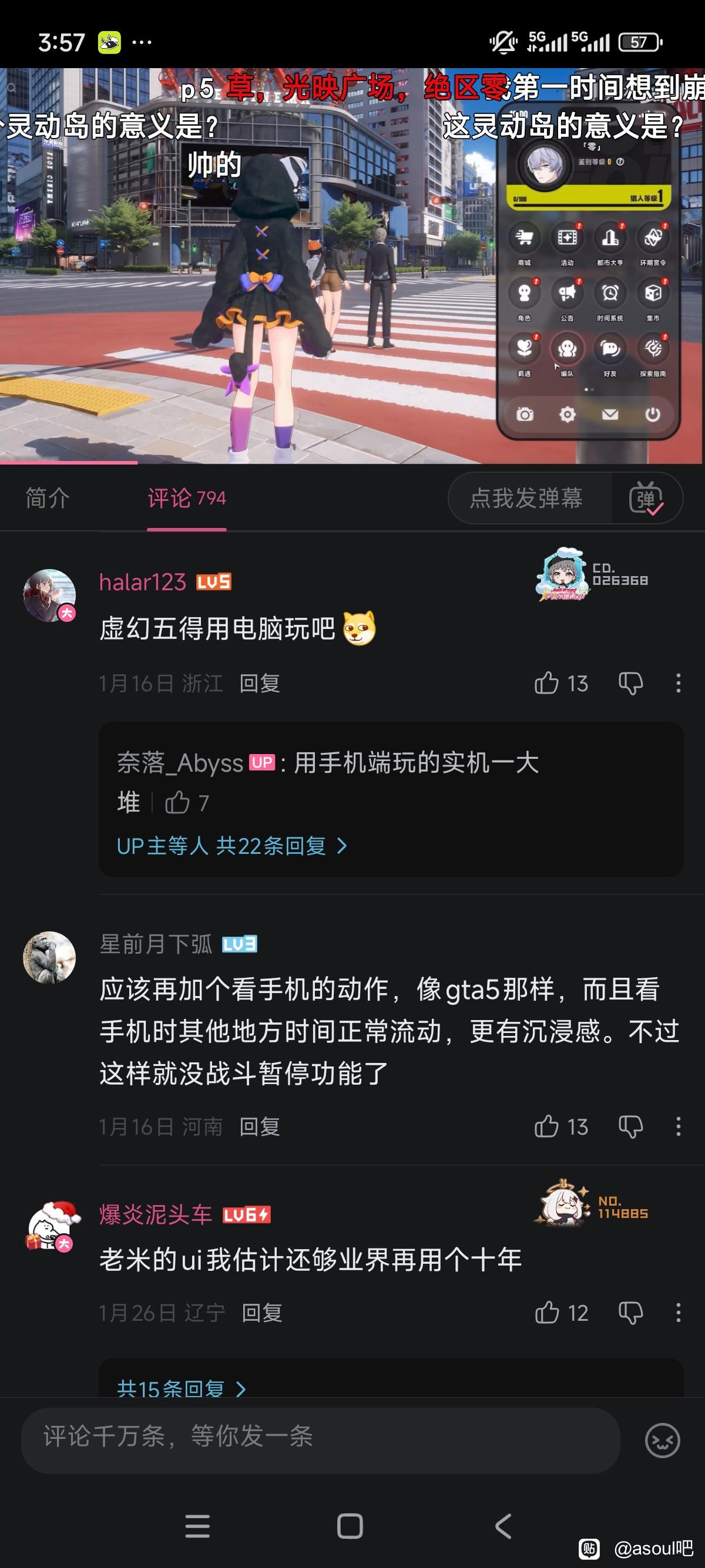Reply to halar123's comment
This screenshot has height=1568, width=705.
pos(259,683)
